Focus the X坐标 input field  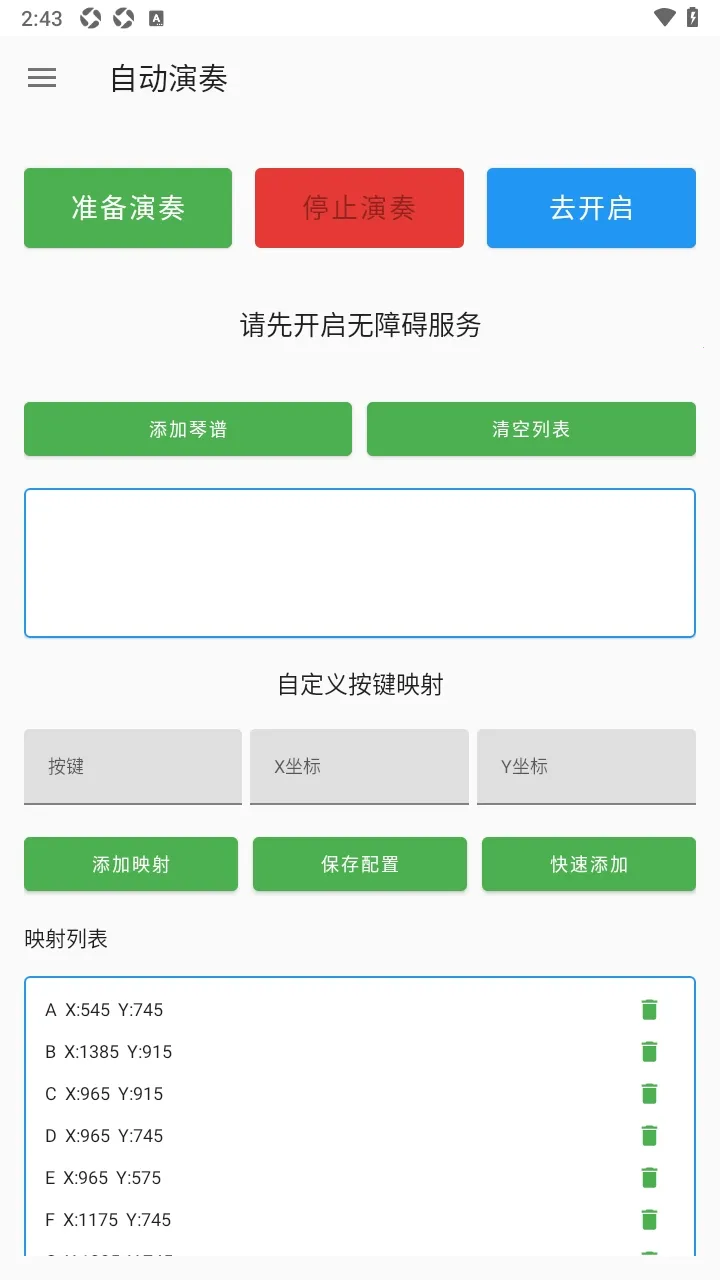[359, 766]
